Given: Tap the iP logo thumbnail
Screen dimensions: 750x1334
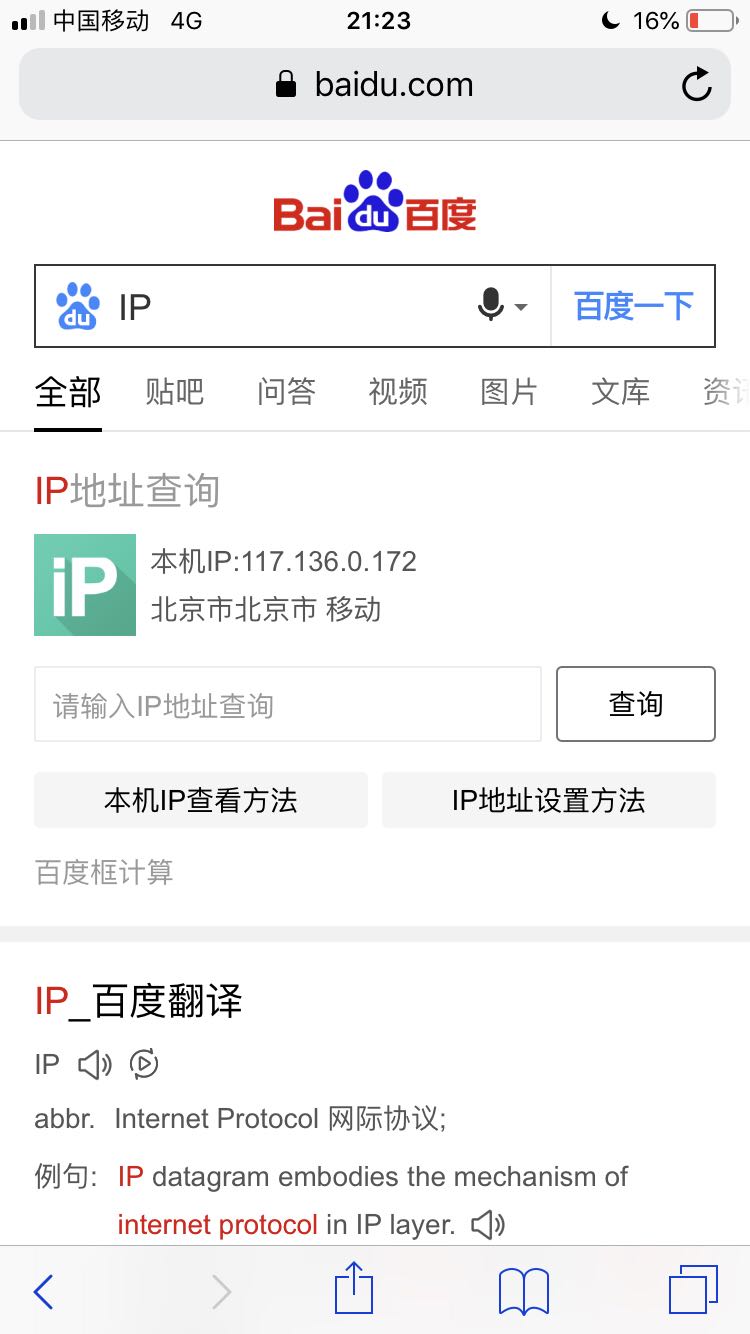Looking at the screenshot, I should click(x=85, y=585).
